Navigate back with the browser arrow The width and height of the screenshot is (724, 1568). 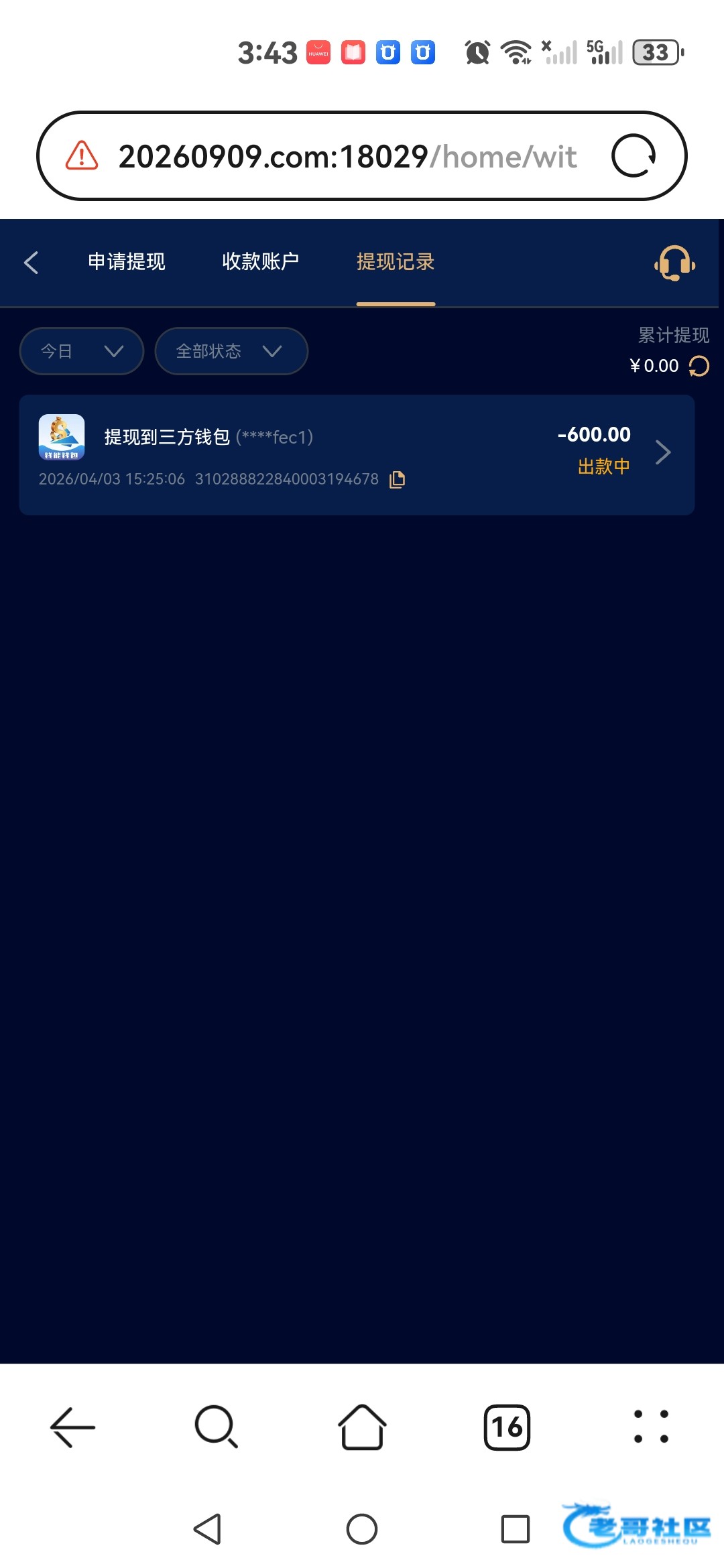click(72, 1426)
